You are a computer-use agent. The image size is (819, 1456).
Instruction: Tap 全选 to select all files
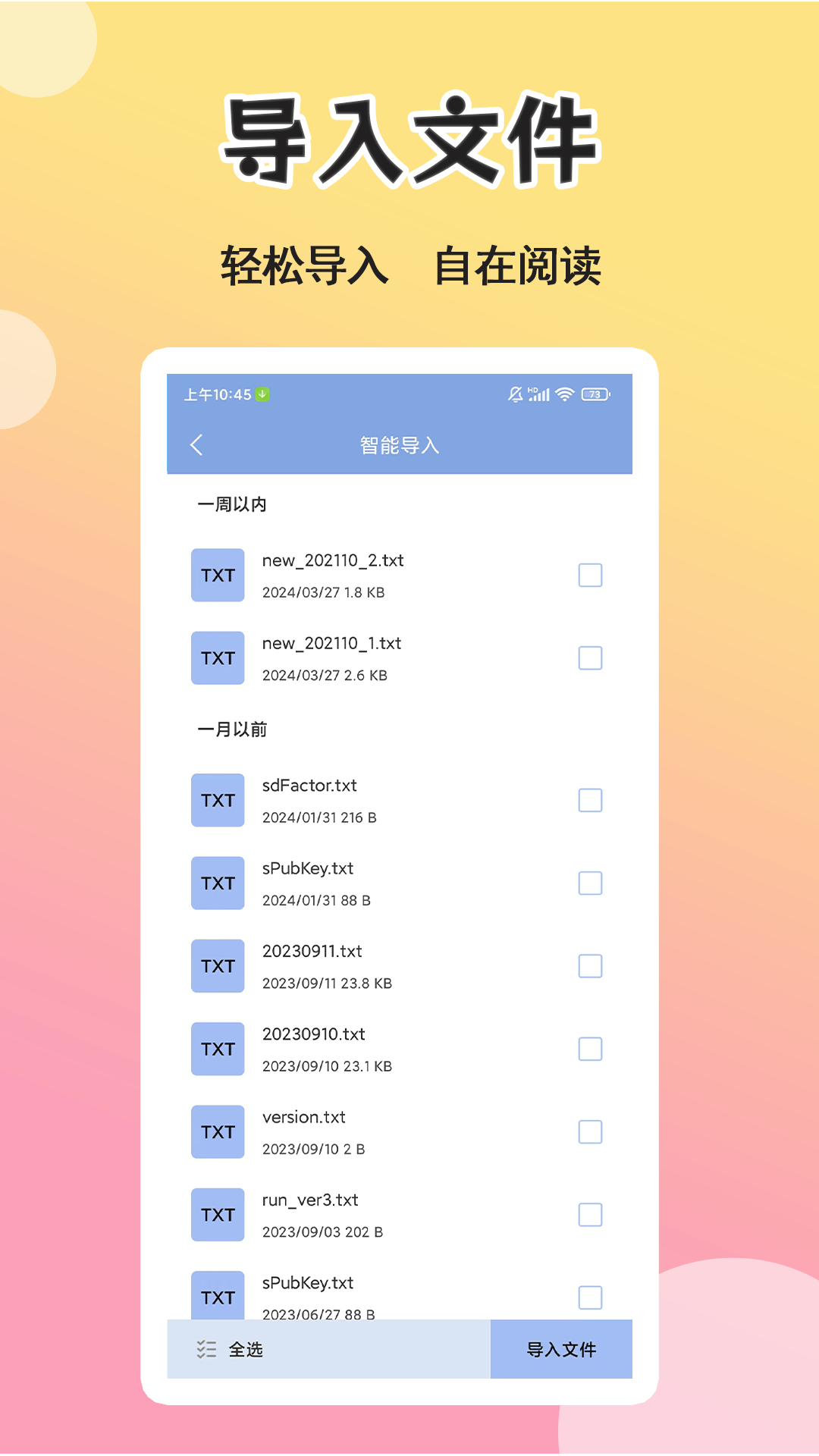[x=246, y=1349]
